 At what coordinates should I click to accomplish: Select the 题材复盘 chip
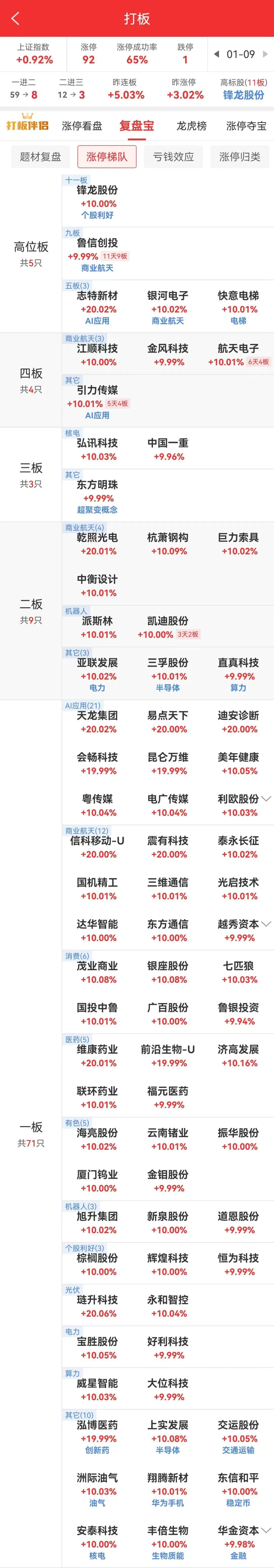[x=41, y=157]
